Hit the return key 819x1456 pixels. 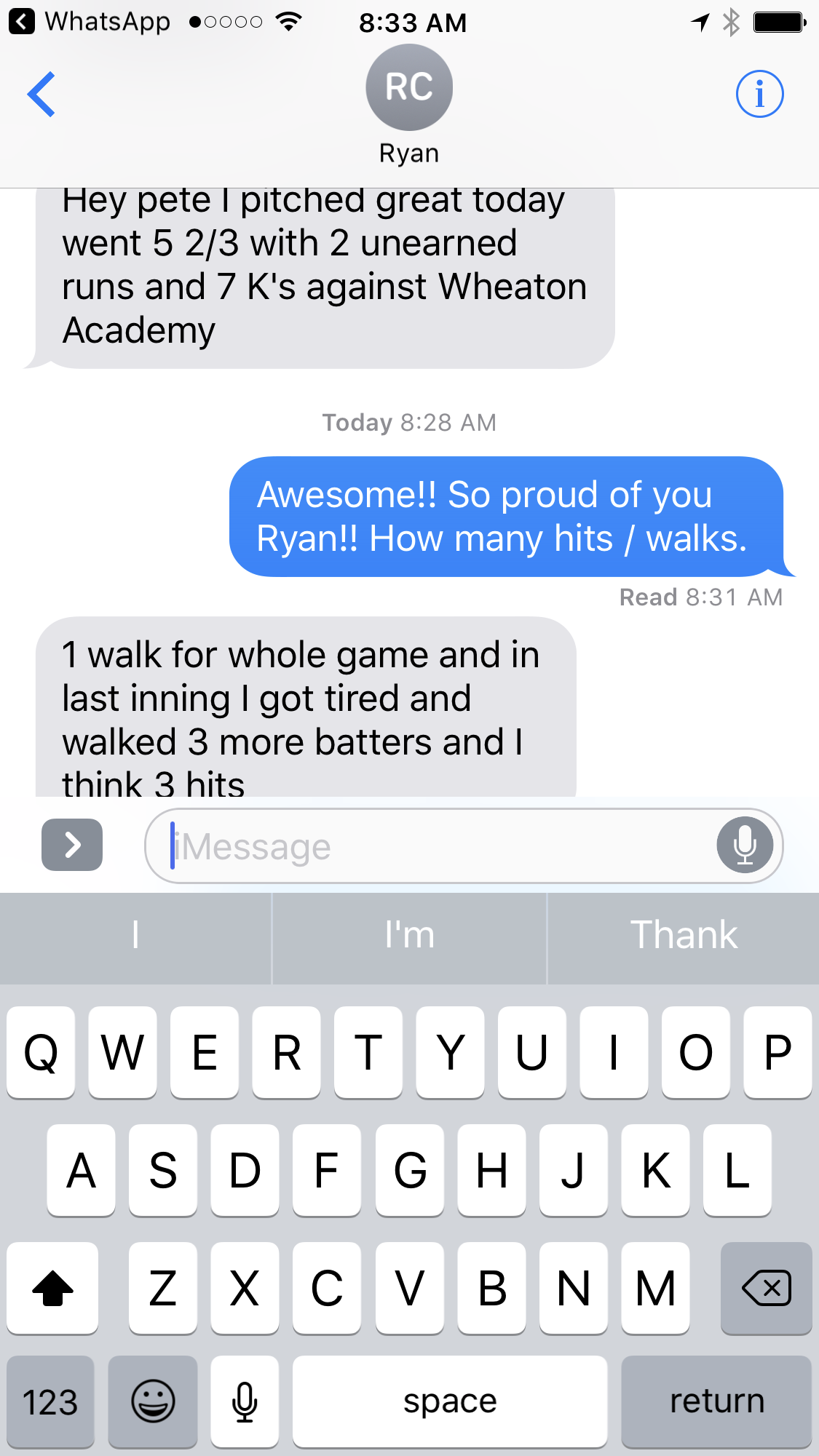tap(716, 1401)
